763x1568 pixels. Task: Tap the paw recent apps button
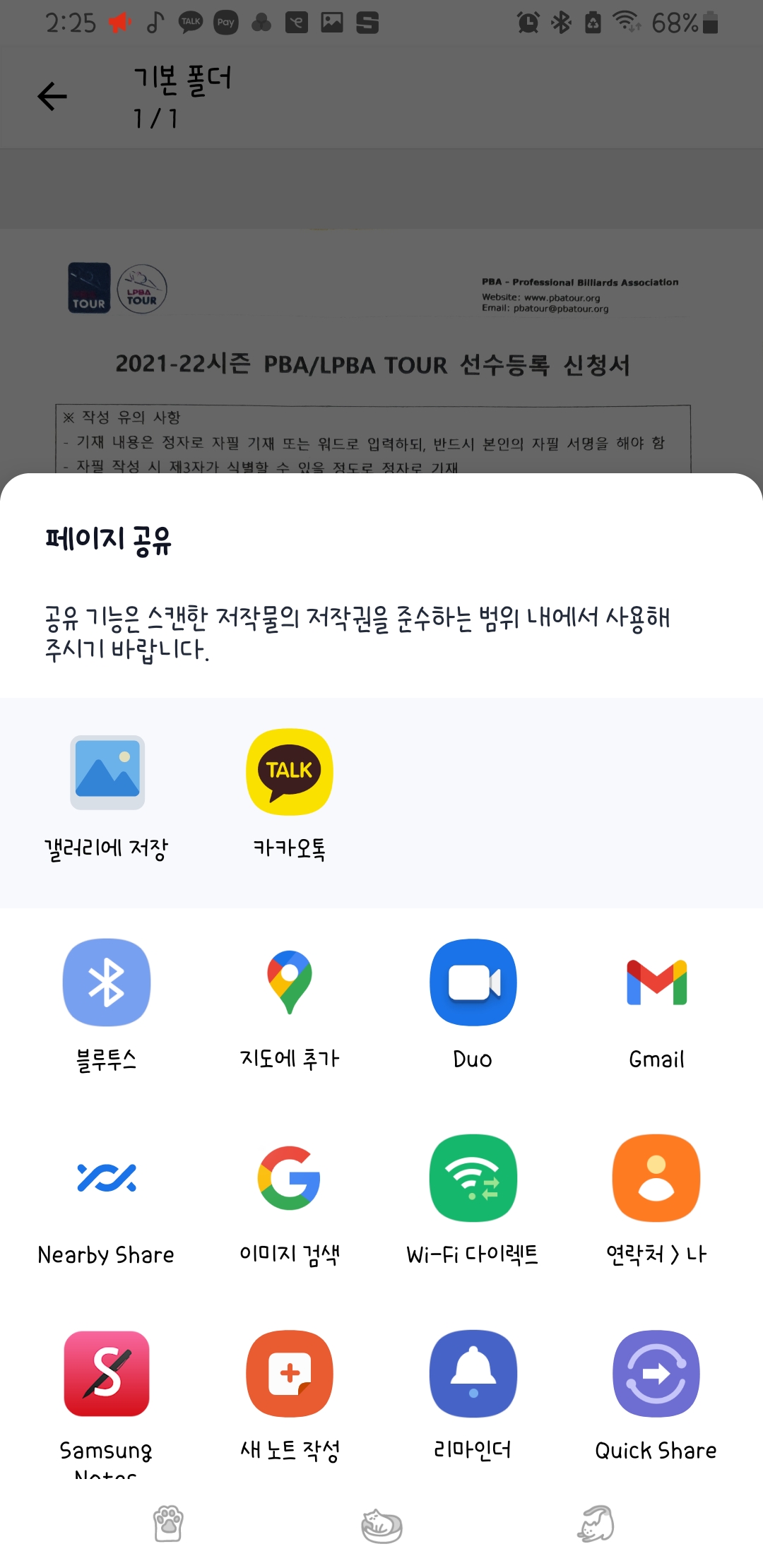click(168, 1524)
